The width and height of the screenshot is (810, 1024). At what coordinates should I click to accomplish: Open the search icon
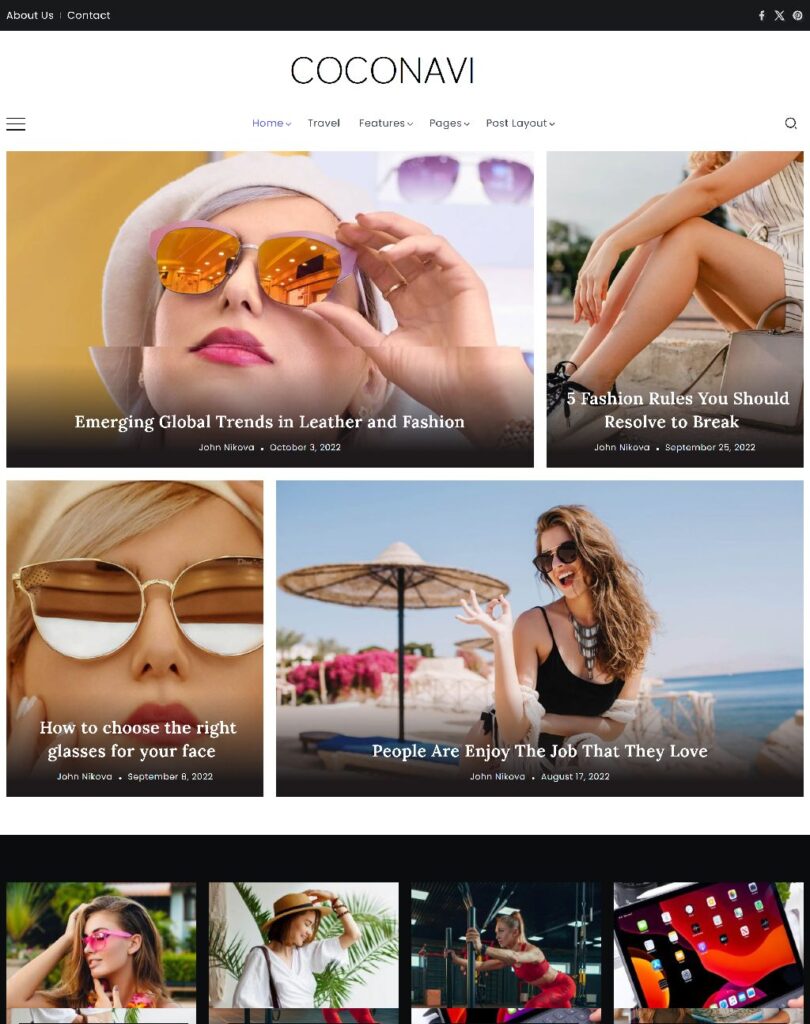(x=790, y=124)
